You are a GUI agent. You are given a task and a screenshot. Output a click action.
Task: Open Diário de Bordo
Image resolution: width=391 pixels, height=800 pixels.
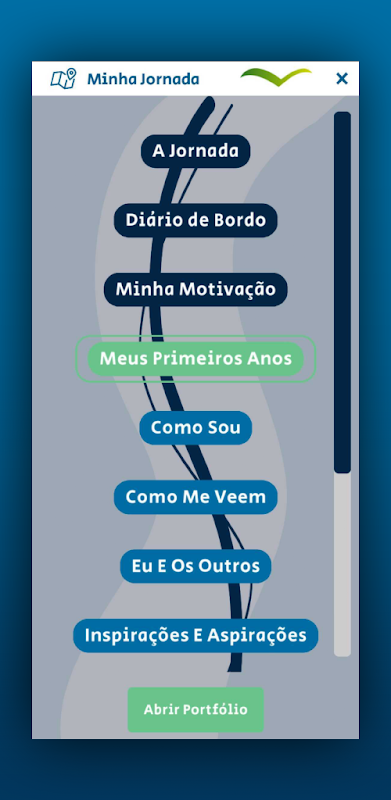(x=196, y=220)
